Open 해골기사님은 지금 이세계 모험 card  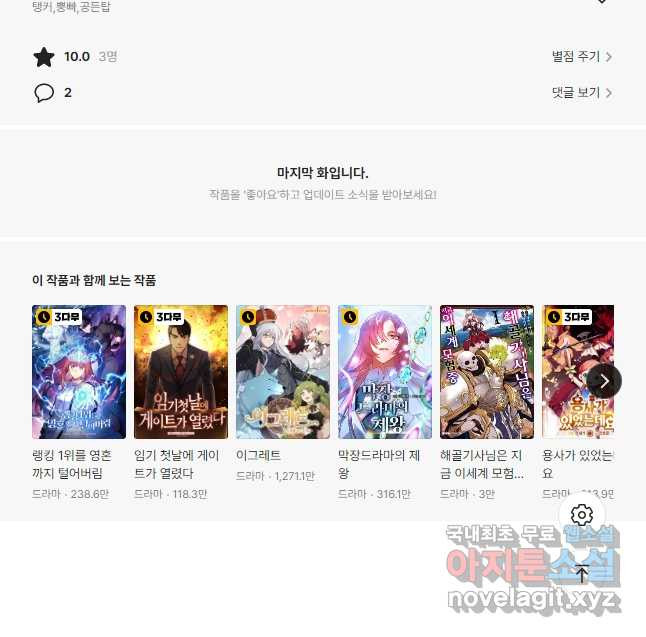pyautogui.click(x=487, y=372)
